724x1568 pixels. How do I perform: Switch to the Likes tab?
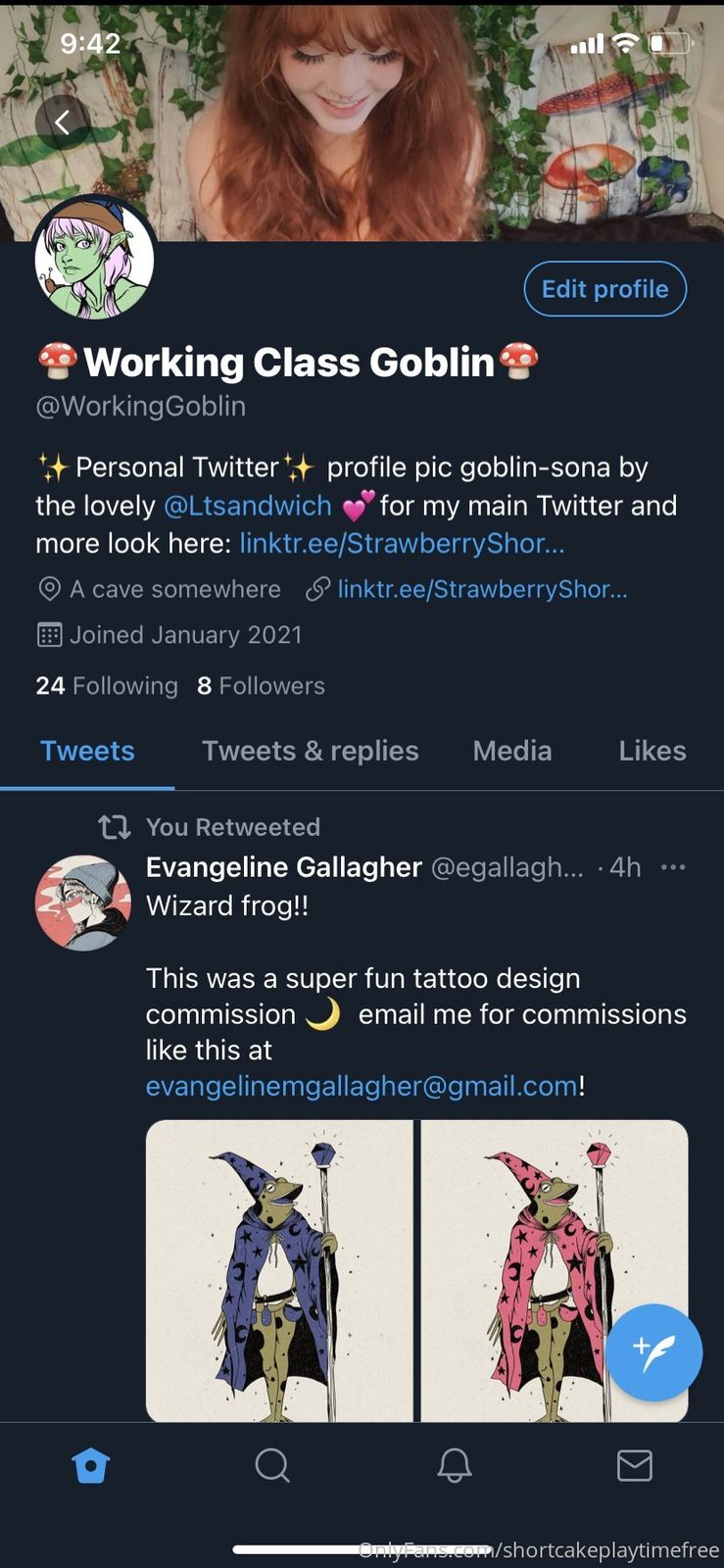pyautogui.click(x=652, y=751)
